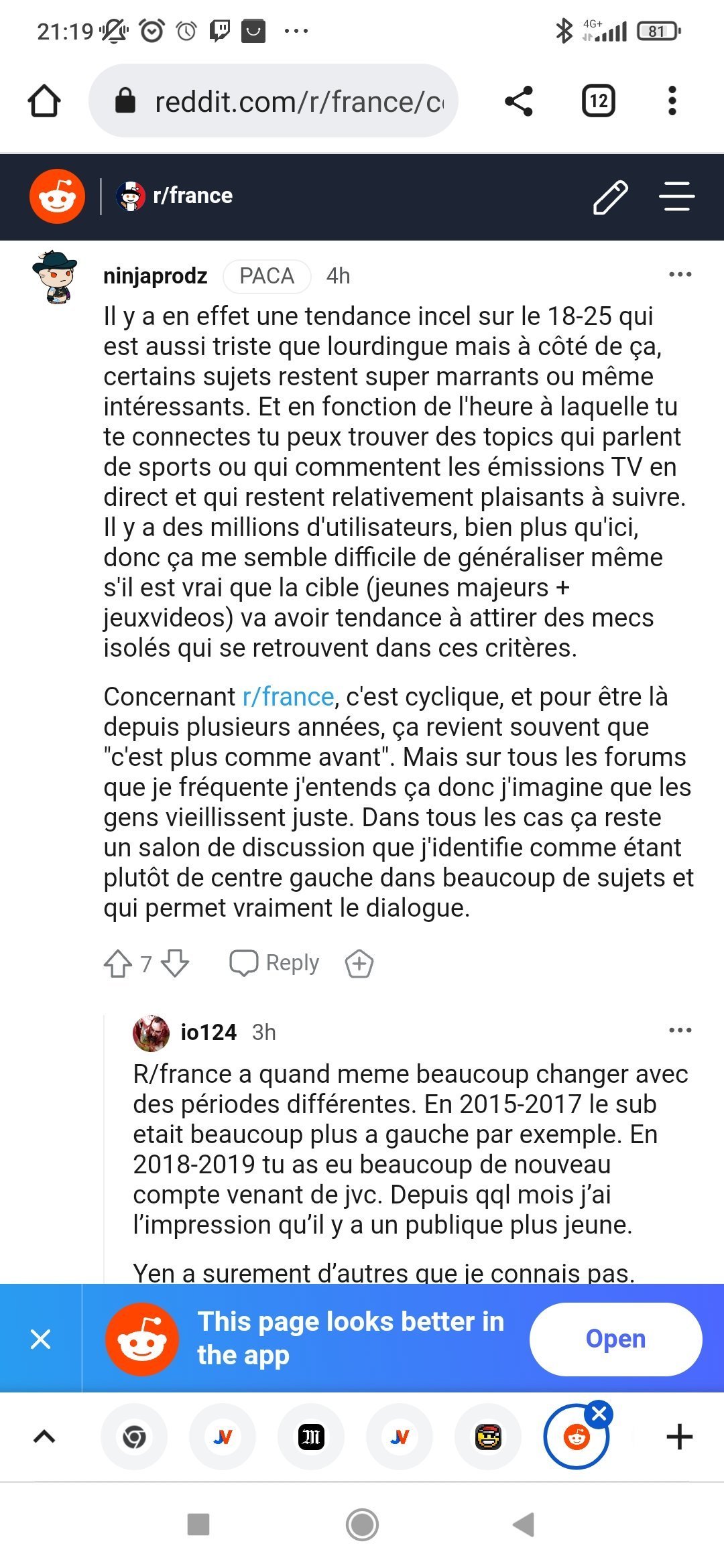Open ninjaprodz's user profile
This screenshot has height=1568, width=724.
(x=155, y=276)
